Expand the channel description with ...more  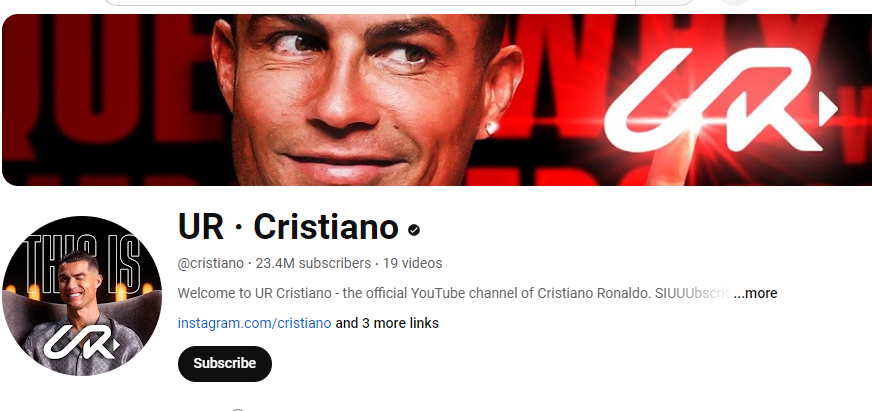(x=755, y=293)
